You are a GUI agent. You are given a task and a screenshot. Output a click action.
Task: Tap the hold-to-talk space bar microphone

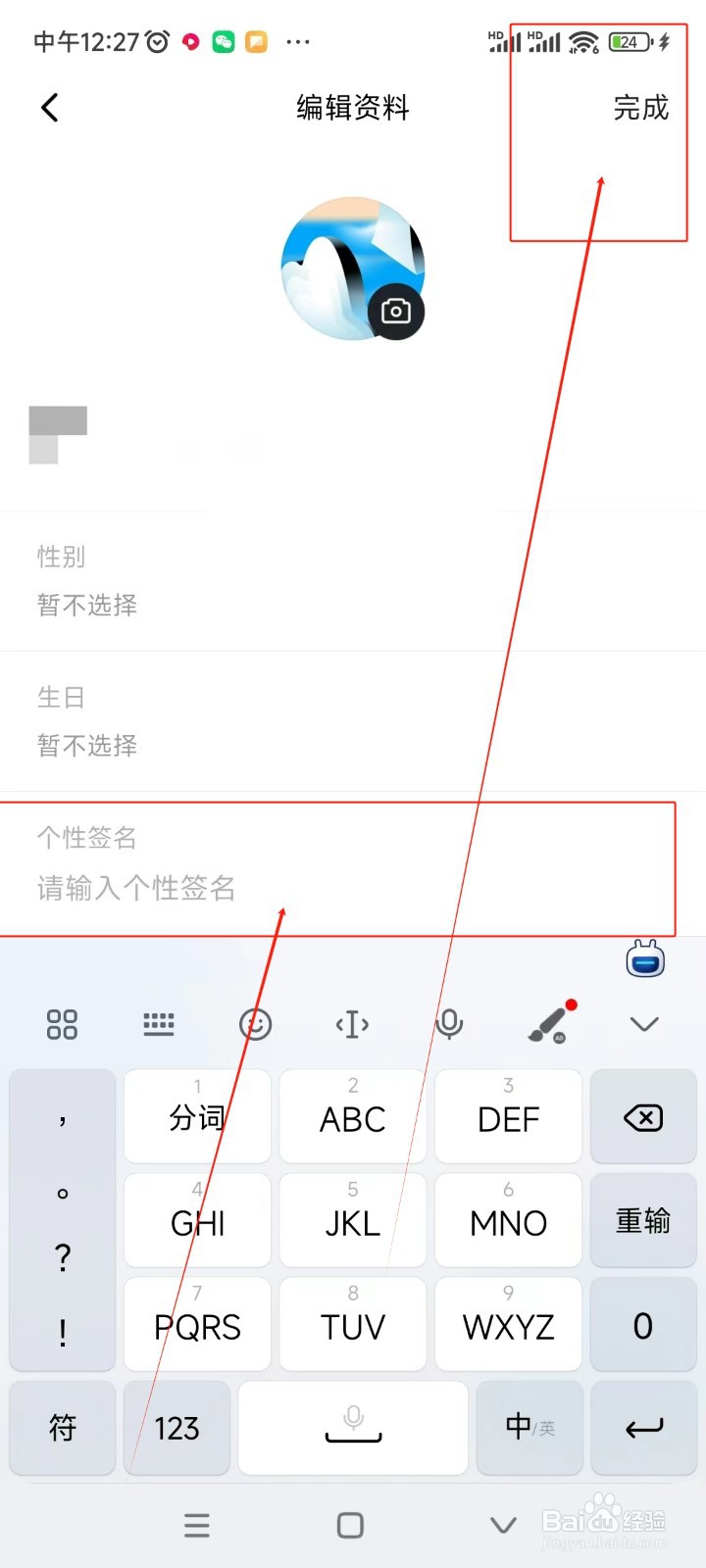352,1428
